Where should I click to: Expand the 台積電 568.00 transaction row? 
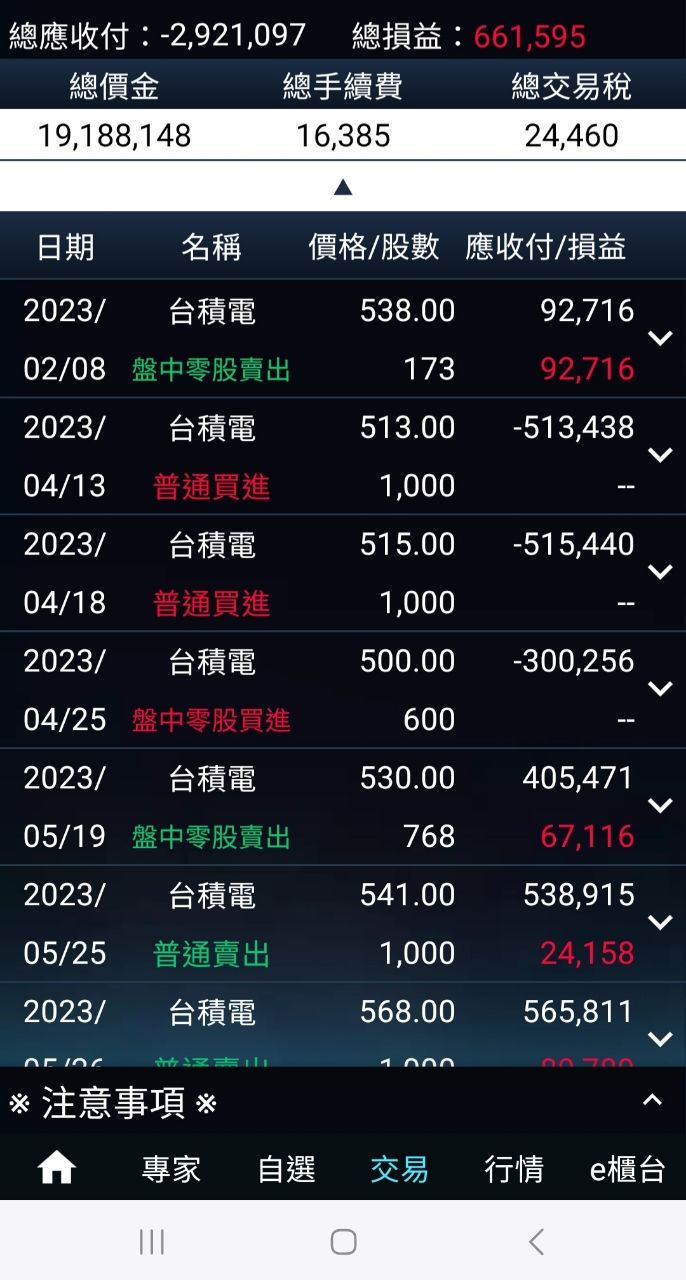coord(660,1038)
